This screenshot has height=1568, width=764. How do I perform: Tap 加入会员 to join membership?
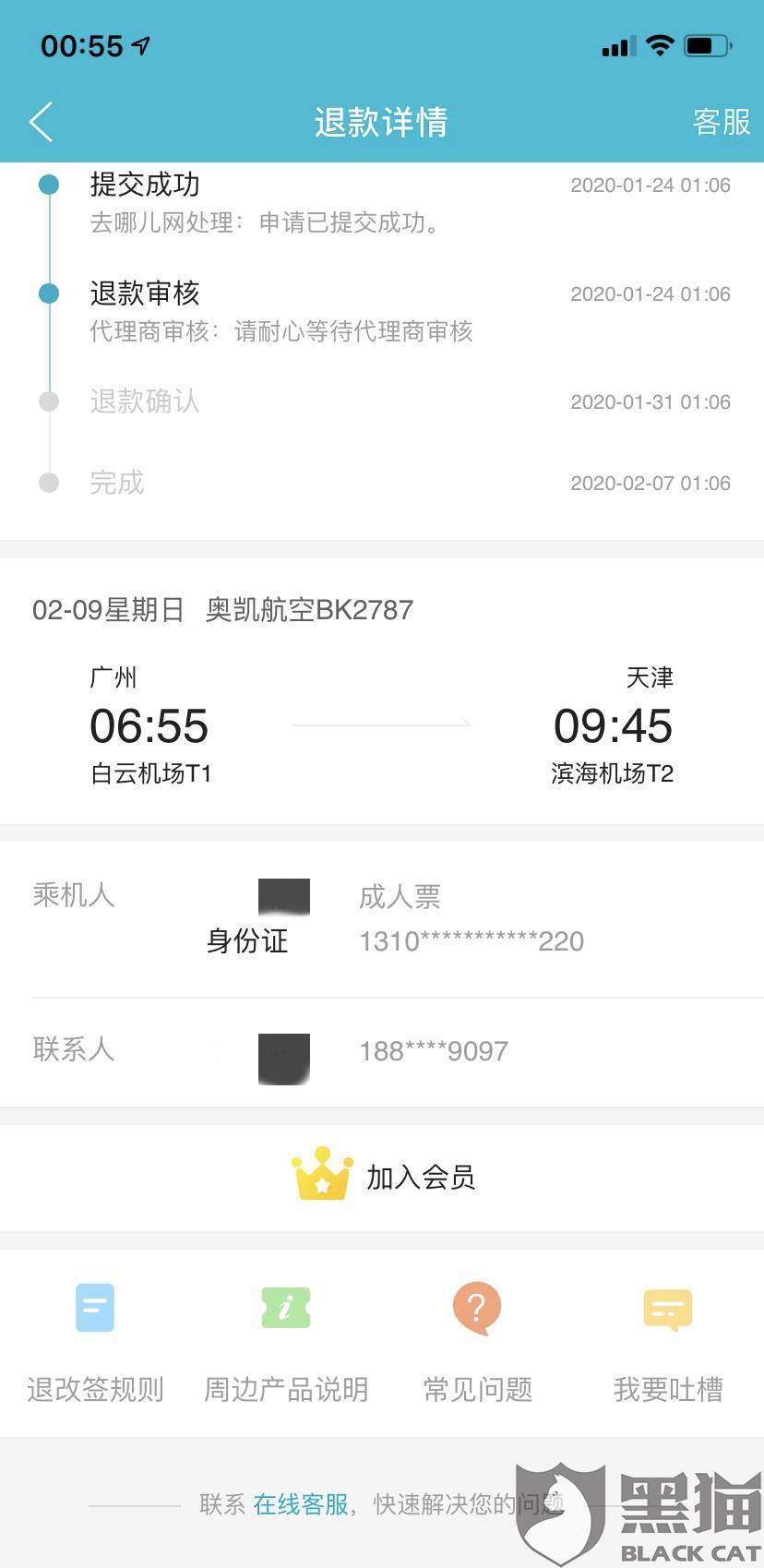[383, 1177]
